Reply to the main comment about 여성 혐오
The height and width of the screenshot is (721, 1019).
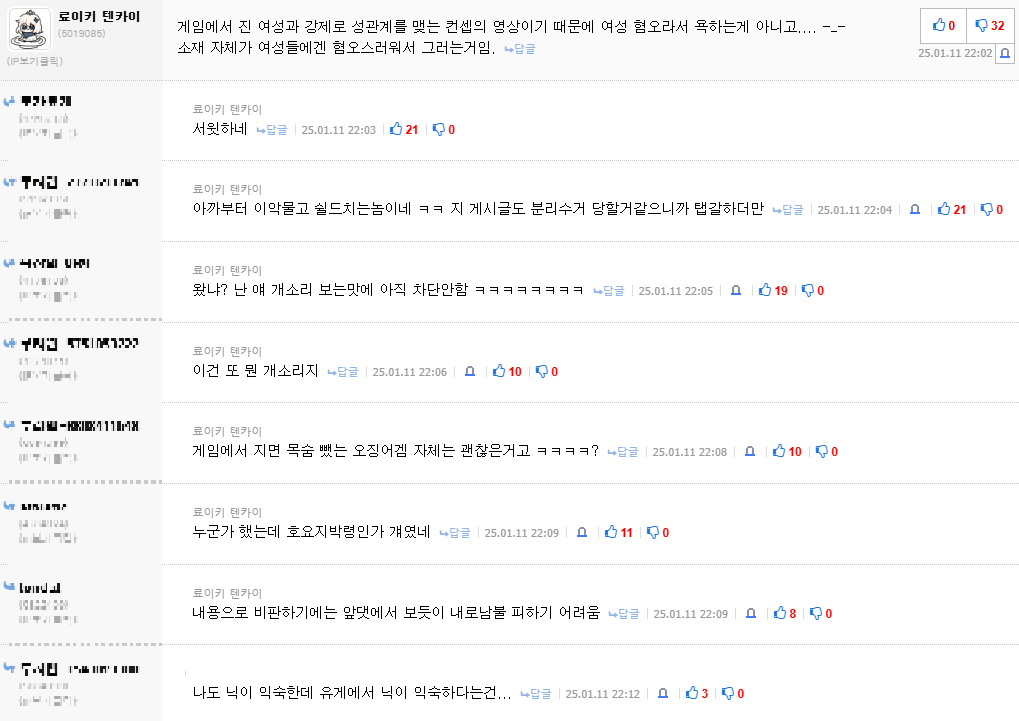[519, 48]
